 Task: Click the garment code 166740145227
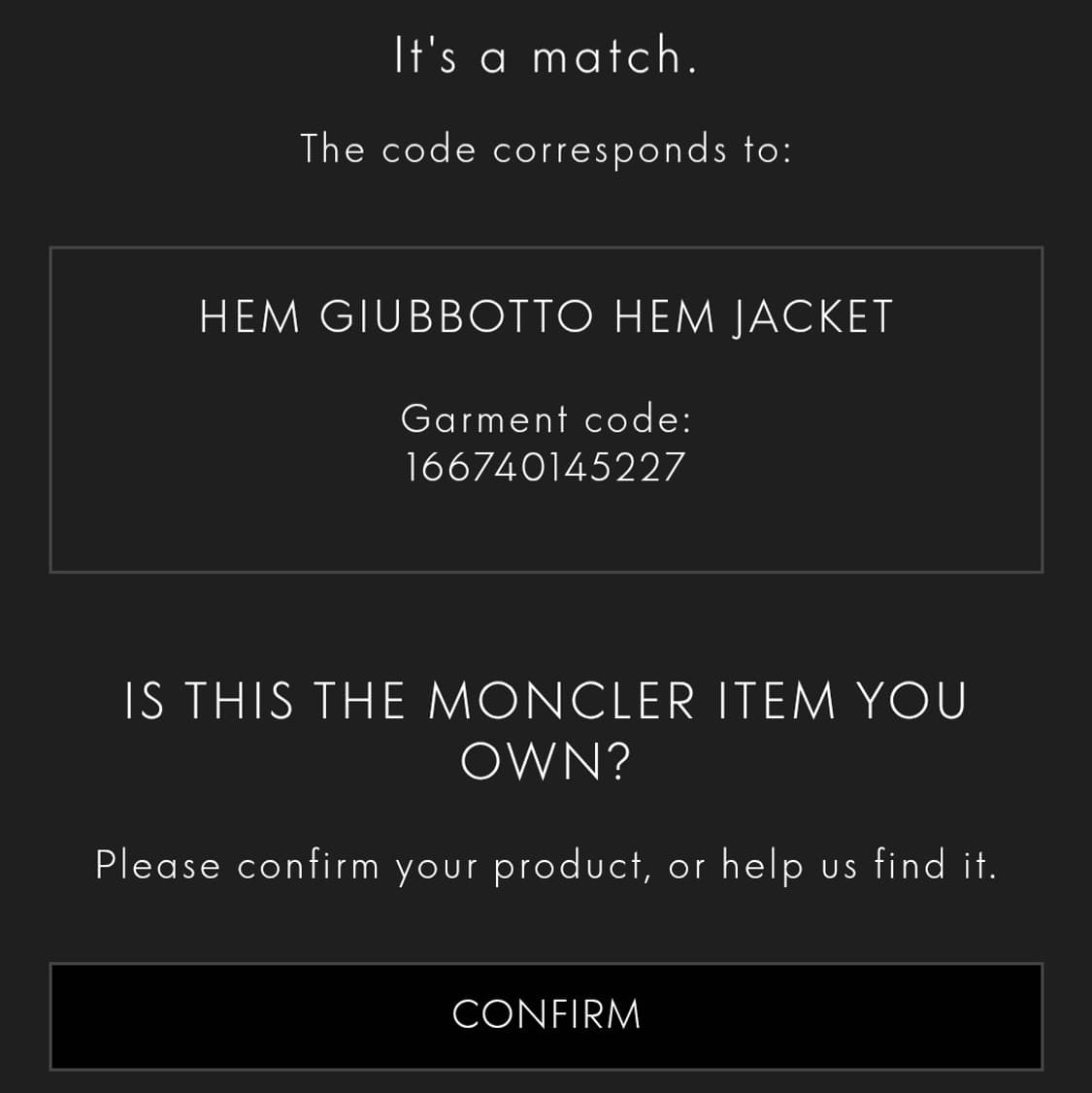tap(546, 466)
